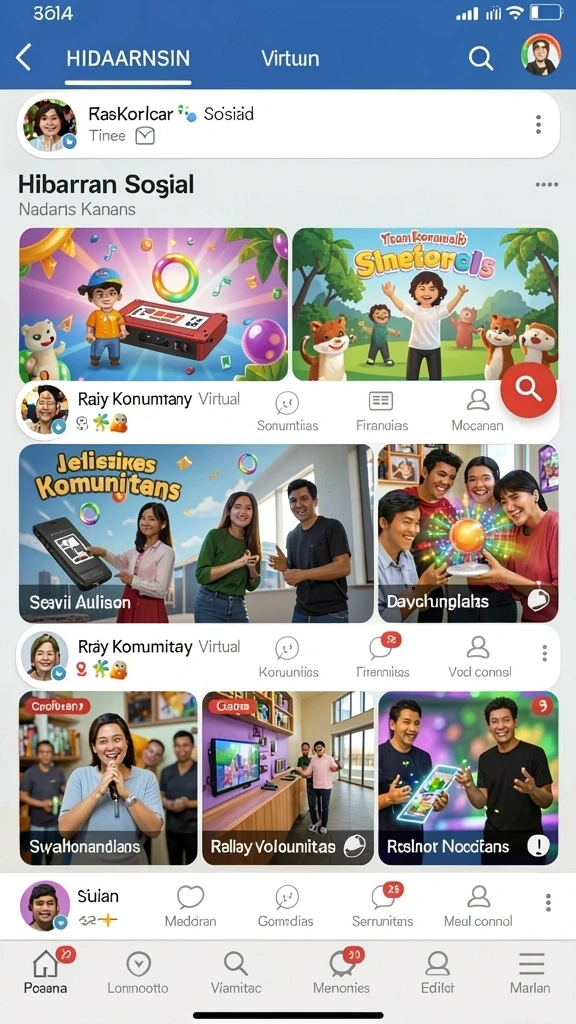
Task: Switch to the Lonmootto tab
Action: click(138, 972)
